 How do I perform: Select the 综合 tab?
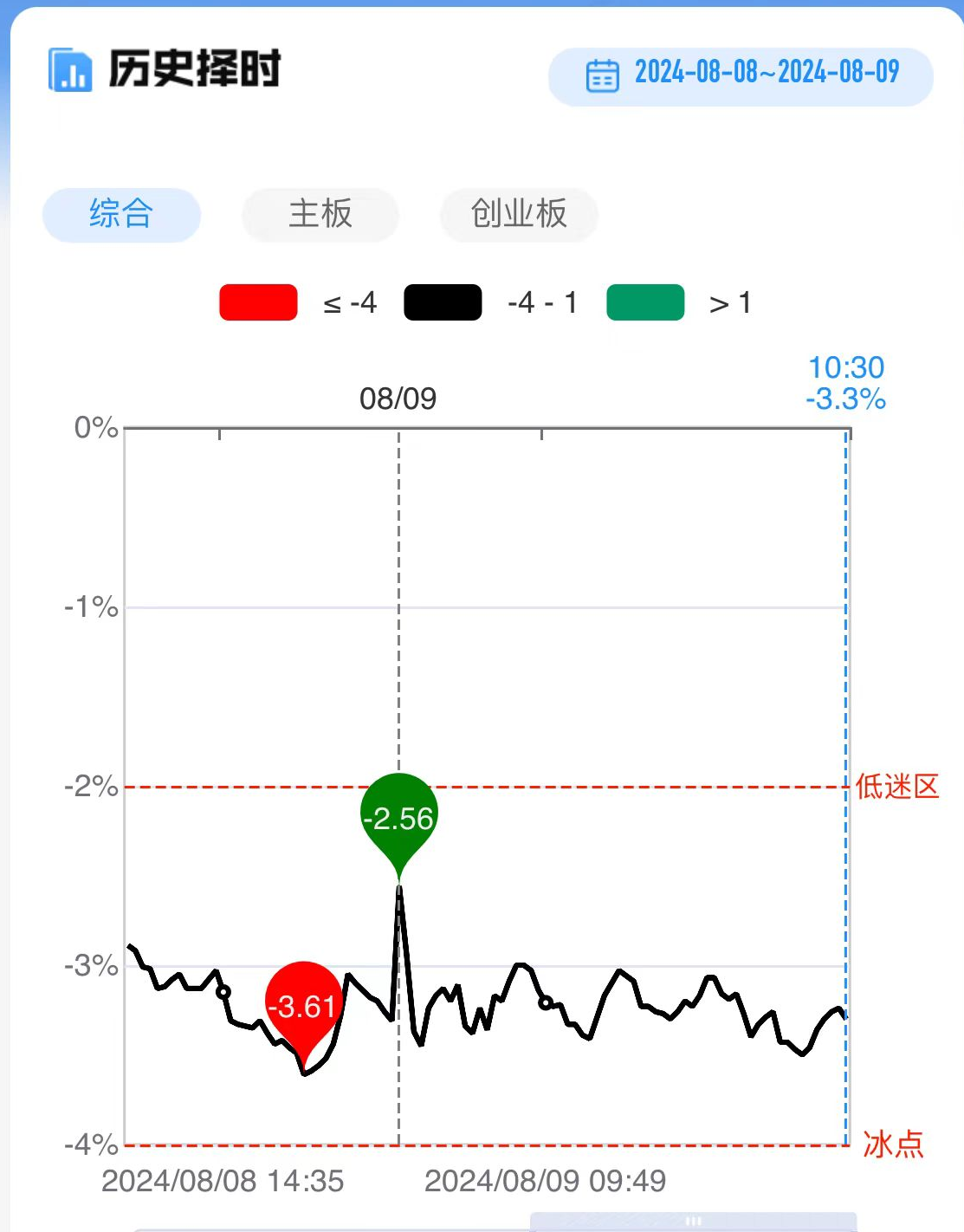[121, 214]
